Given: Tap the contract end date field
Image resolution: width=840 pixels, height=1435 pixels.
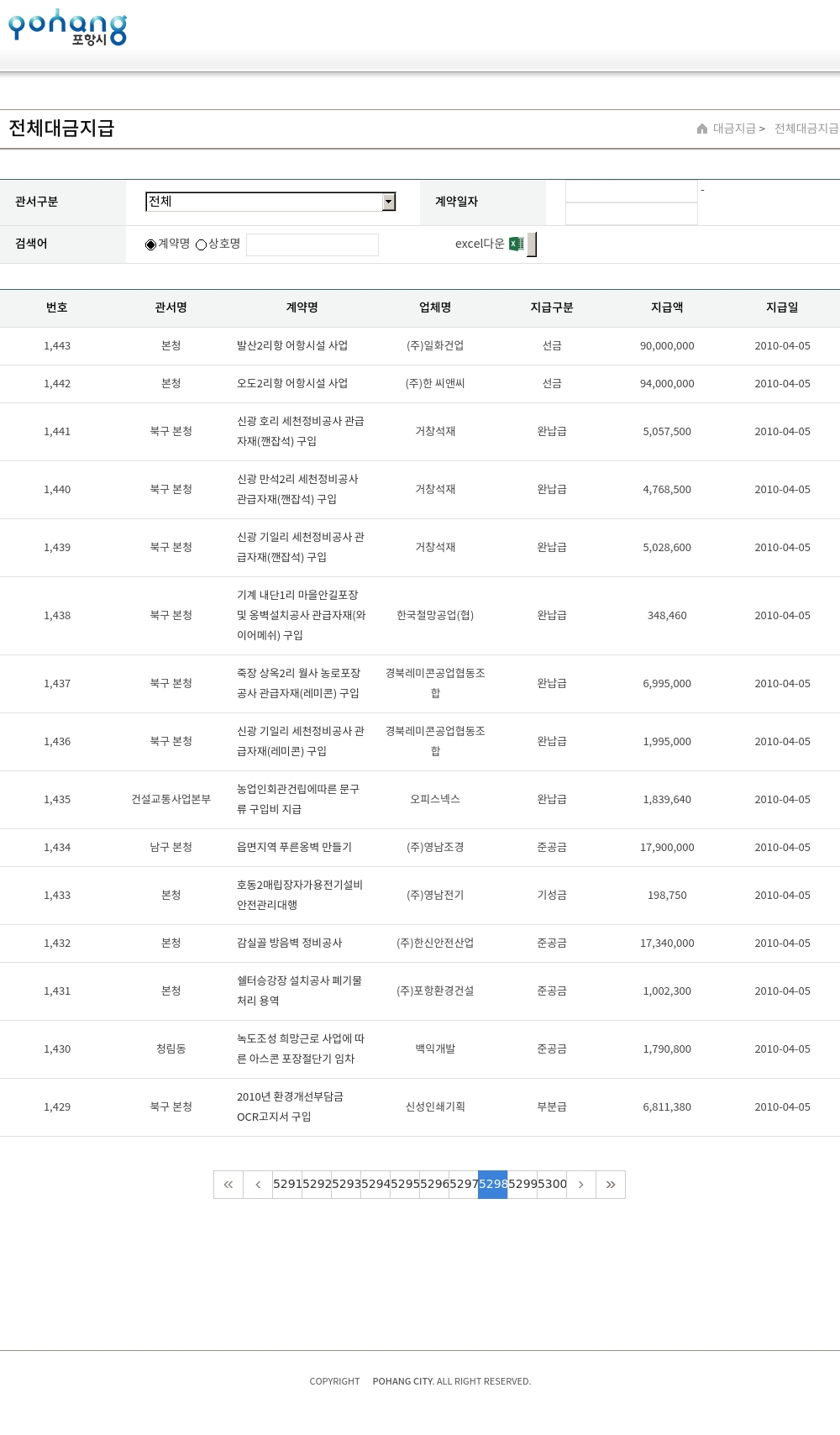Looking at the screenshot, I should pyautogui.click(x=632, y=214).
